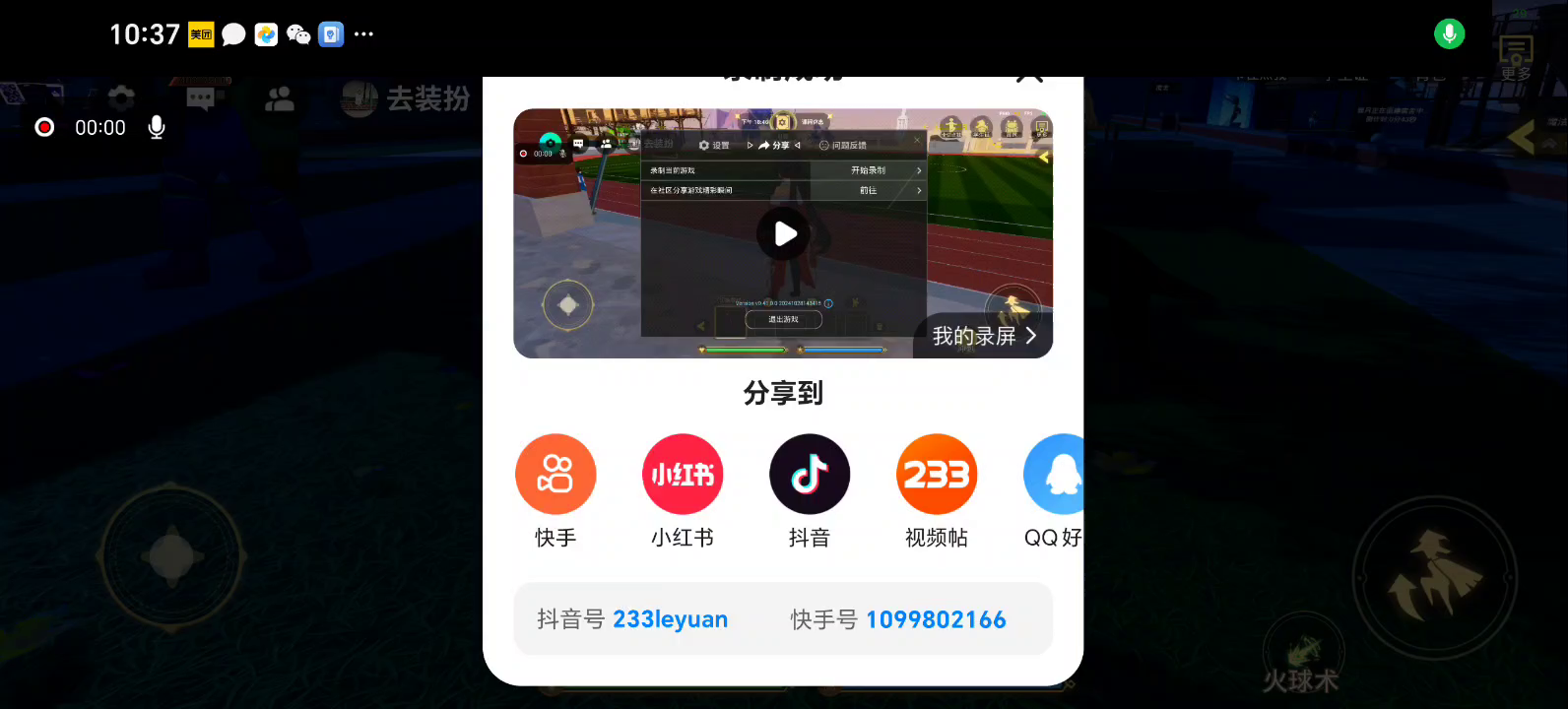The width and height of the screenshot is (1568, 709).
Task: Post recording as 233 视频帖
Action: 936,475
